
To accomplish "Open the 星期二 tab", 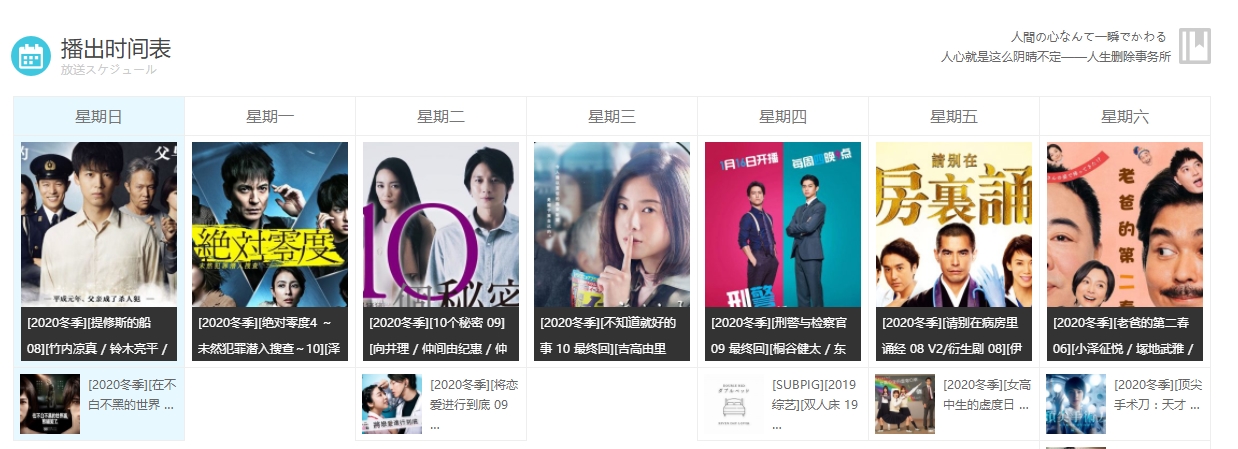I will (441, 117).
